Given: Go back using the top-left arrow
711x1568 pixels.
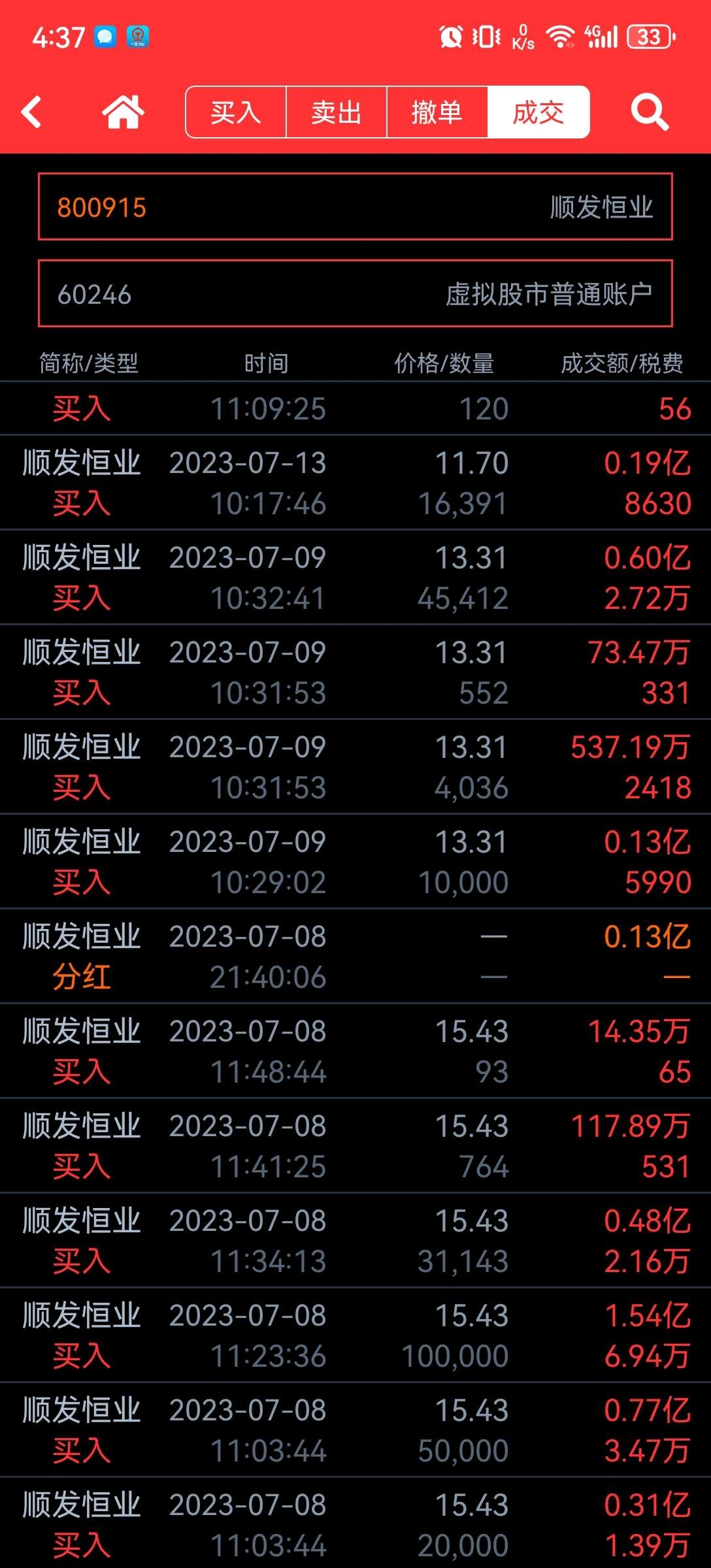Looking at the screenshot, I should click(31, 112).
